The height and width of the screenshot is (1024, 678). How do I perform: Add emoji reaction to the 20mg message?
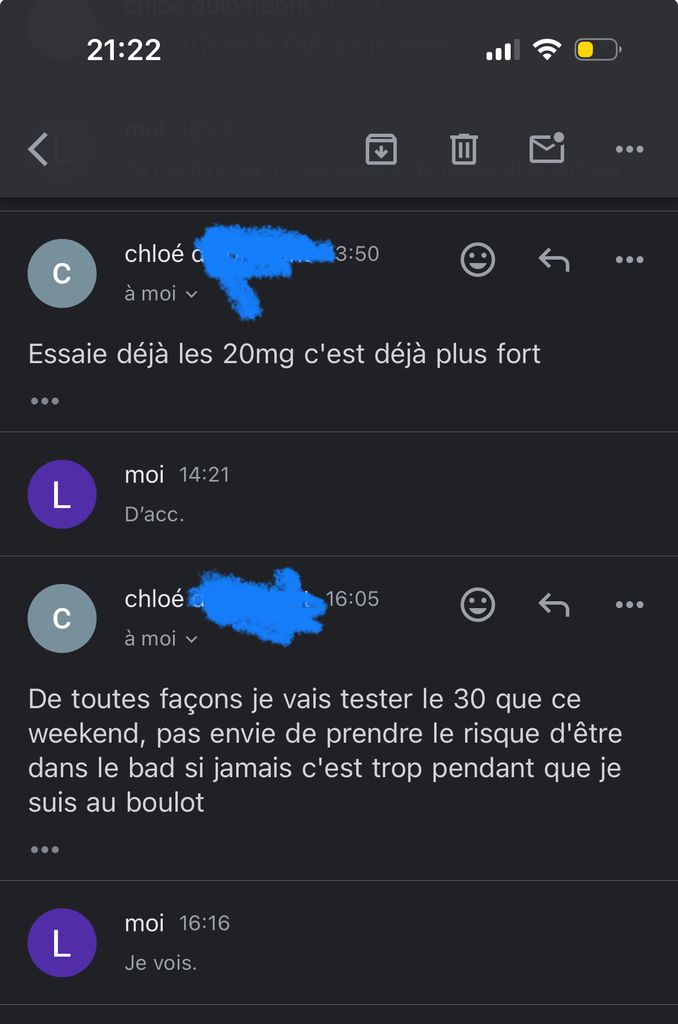478,260
